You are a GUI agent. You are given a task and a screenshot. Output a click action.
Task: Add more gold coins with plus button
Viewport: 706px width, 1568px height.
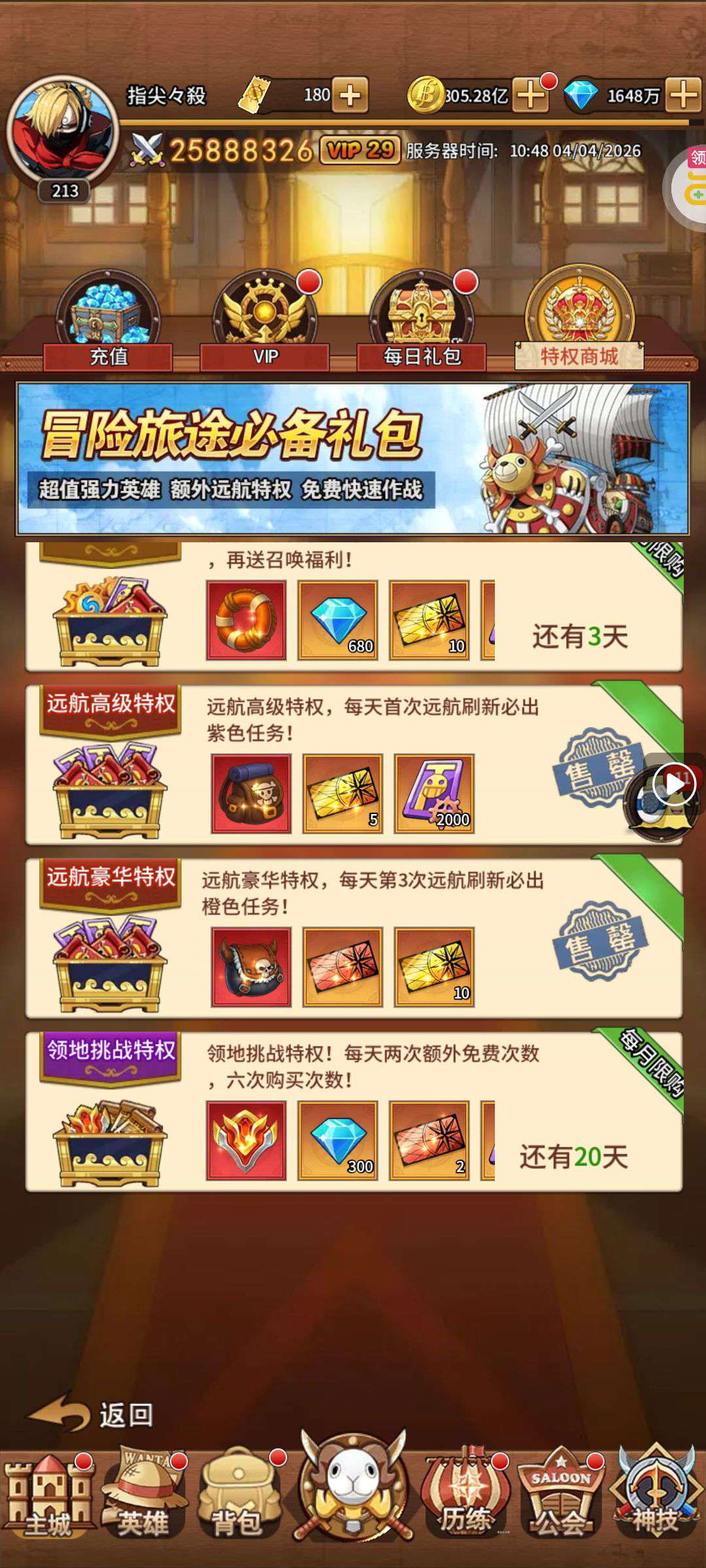tap(530, 95)
